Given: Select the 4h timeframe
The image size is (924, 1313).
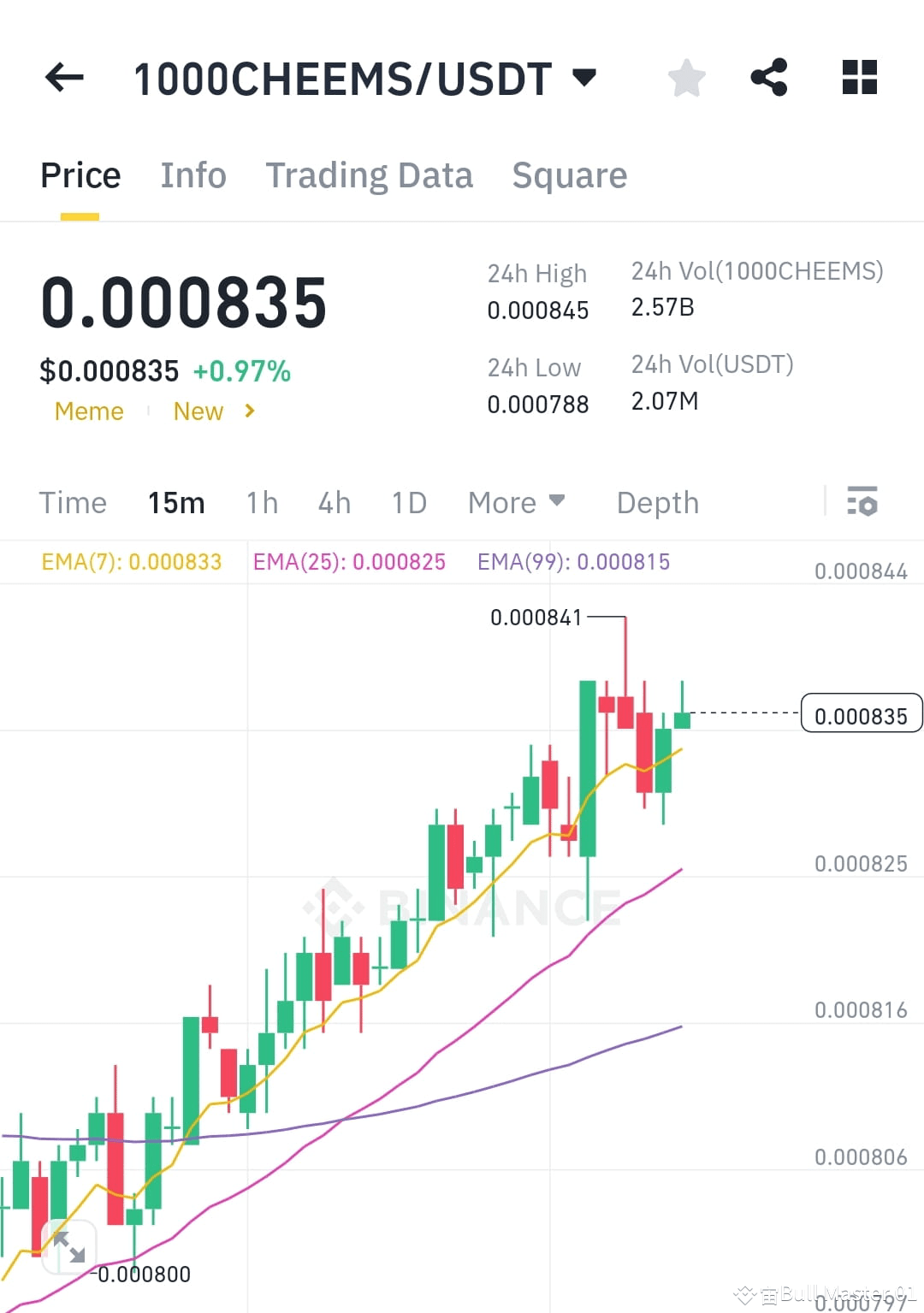Looking at the screenshot, I should click(x=334, y=503).
